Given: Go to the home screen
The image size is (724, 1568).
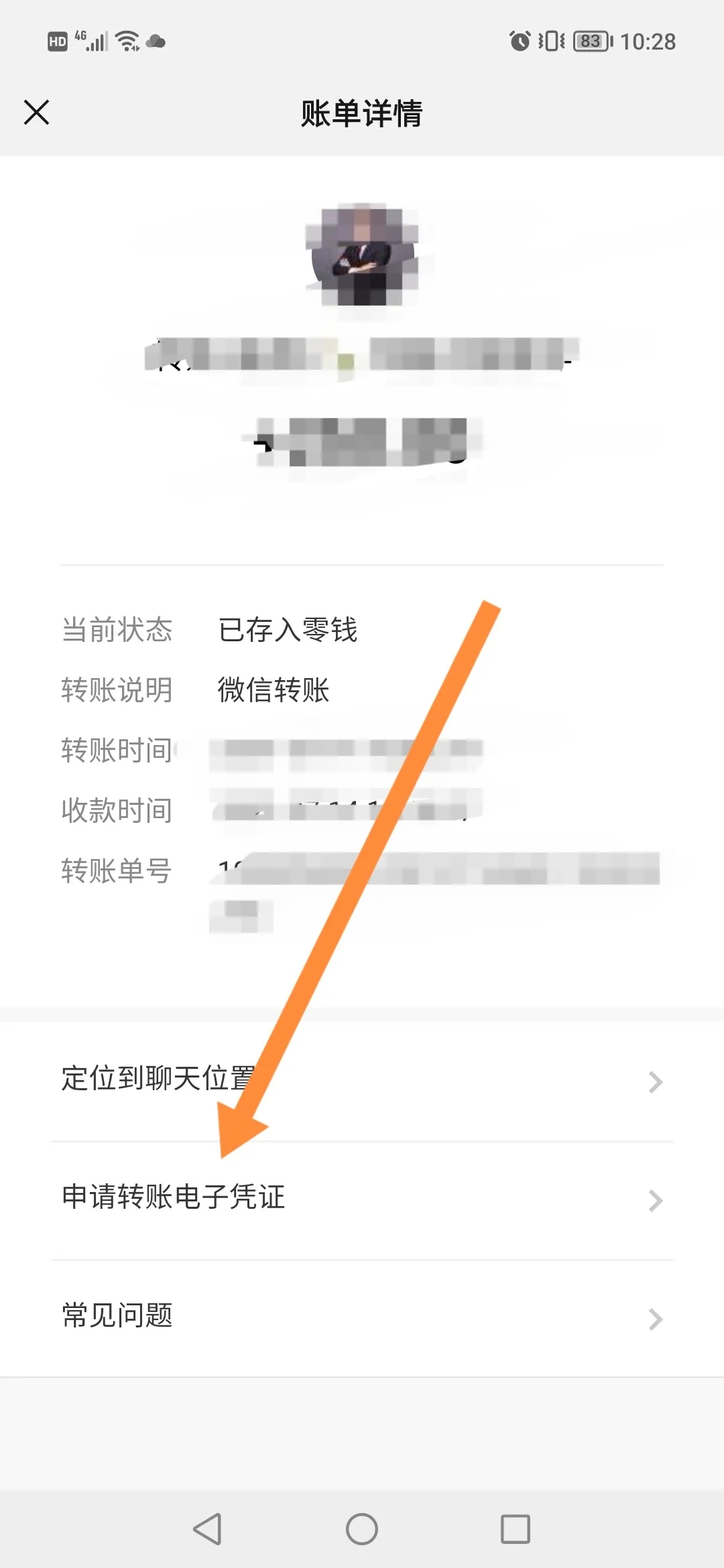Looking at the screenshot, I should [362, 1529].
